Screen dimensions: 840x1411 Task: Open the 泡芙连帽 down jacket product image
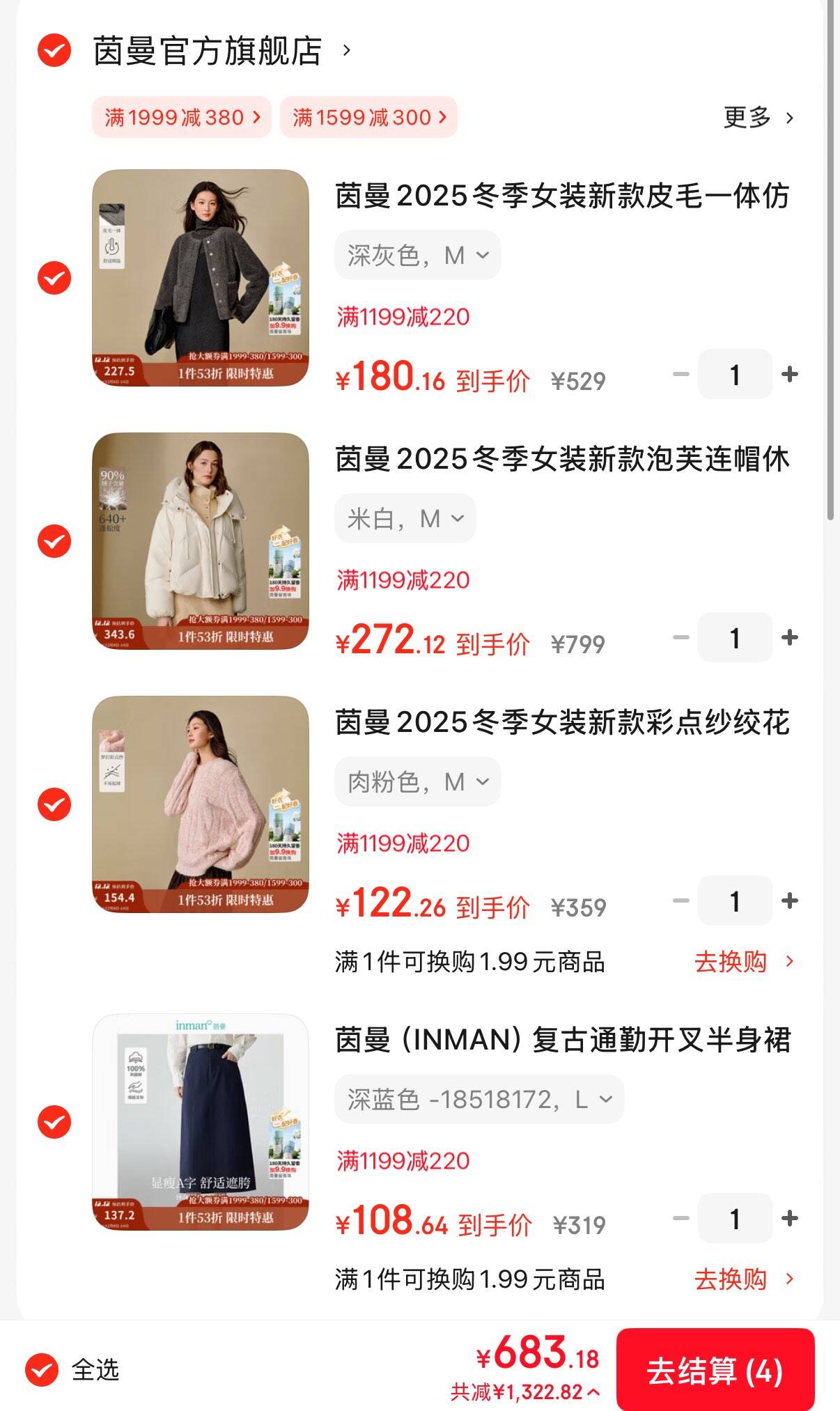pyautogui.click(x=201, y=541)
